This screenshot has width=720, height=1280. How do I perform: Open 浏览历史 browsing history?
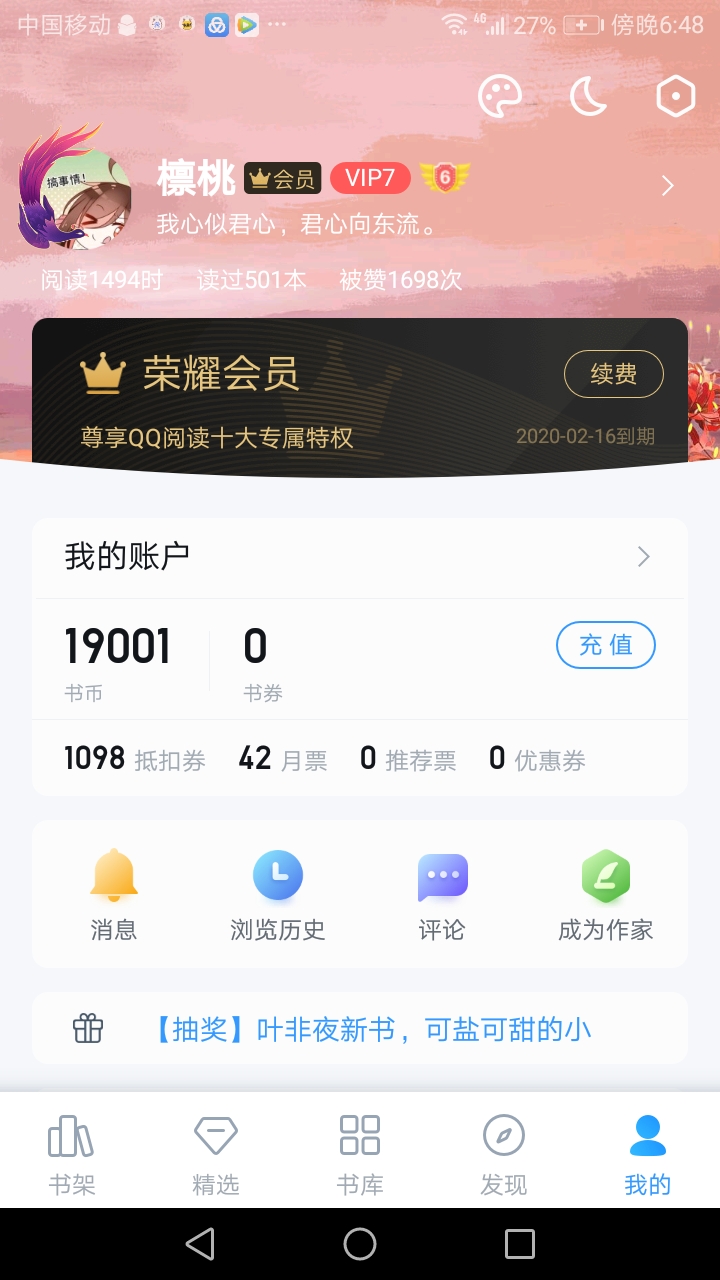(x=277, y=894)
